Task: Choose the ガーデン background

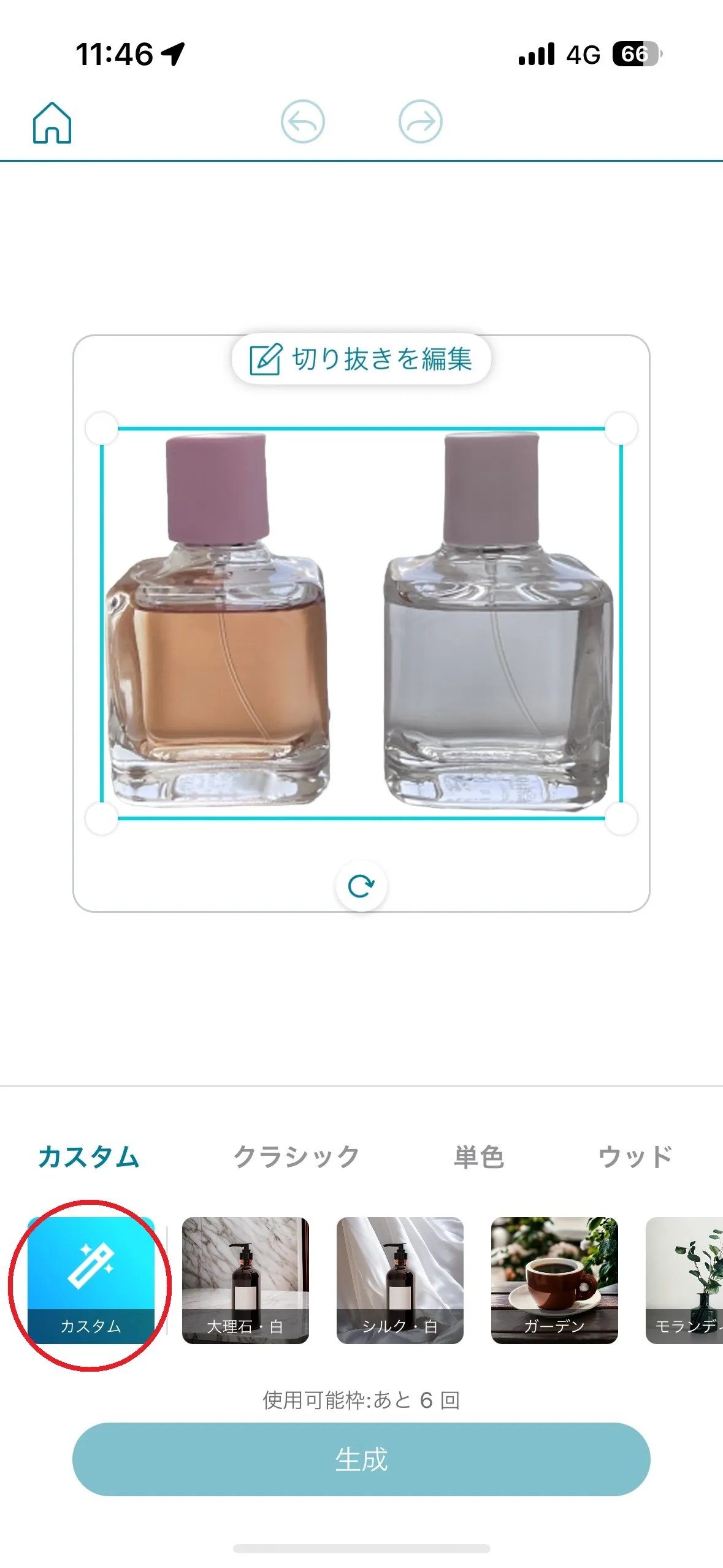Action: pyautogui.click(x=554, y=1280)
